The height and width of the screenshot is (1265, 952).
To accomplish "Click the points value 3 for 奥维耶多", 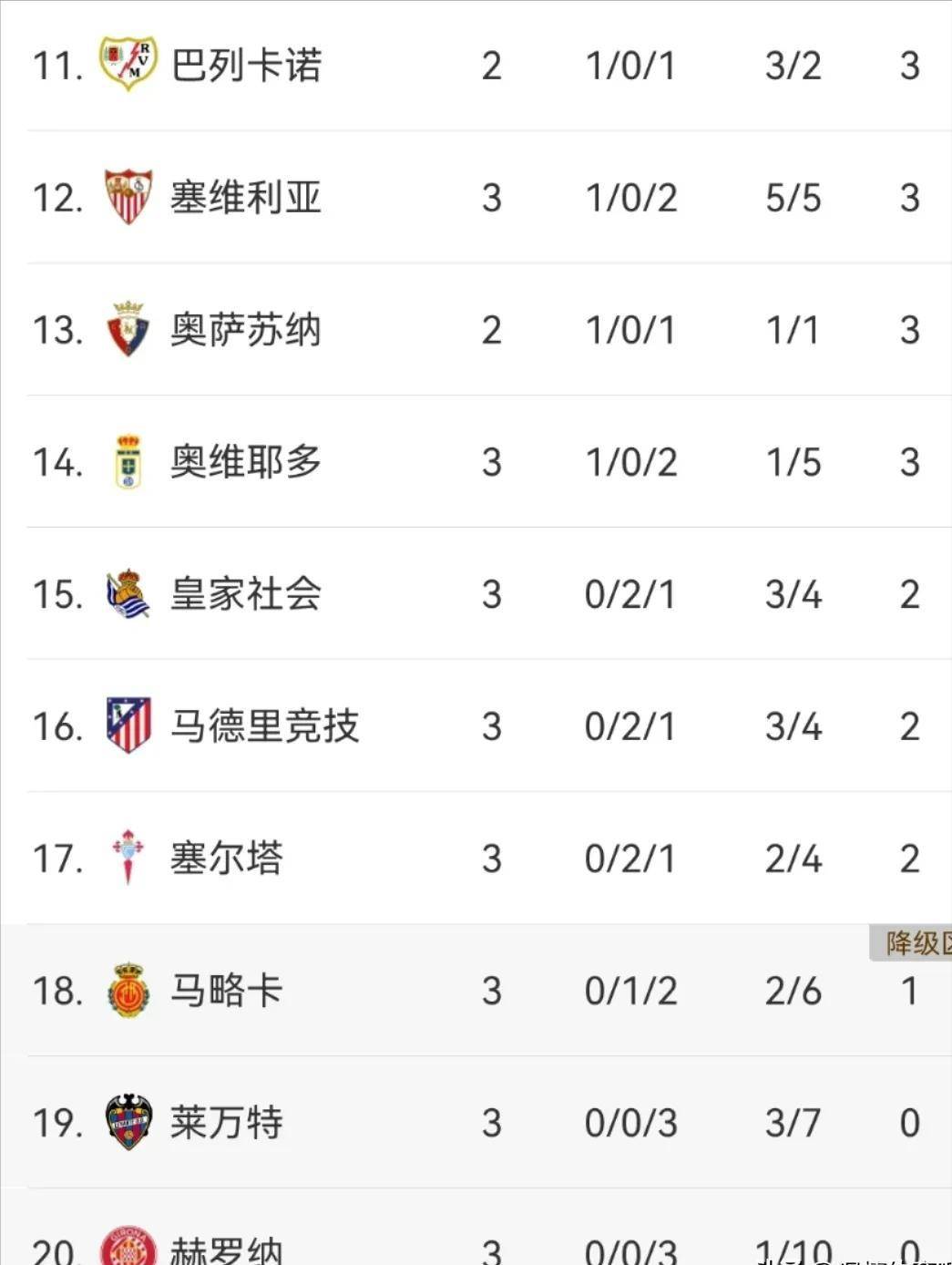I will pos(908,462).
